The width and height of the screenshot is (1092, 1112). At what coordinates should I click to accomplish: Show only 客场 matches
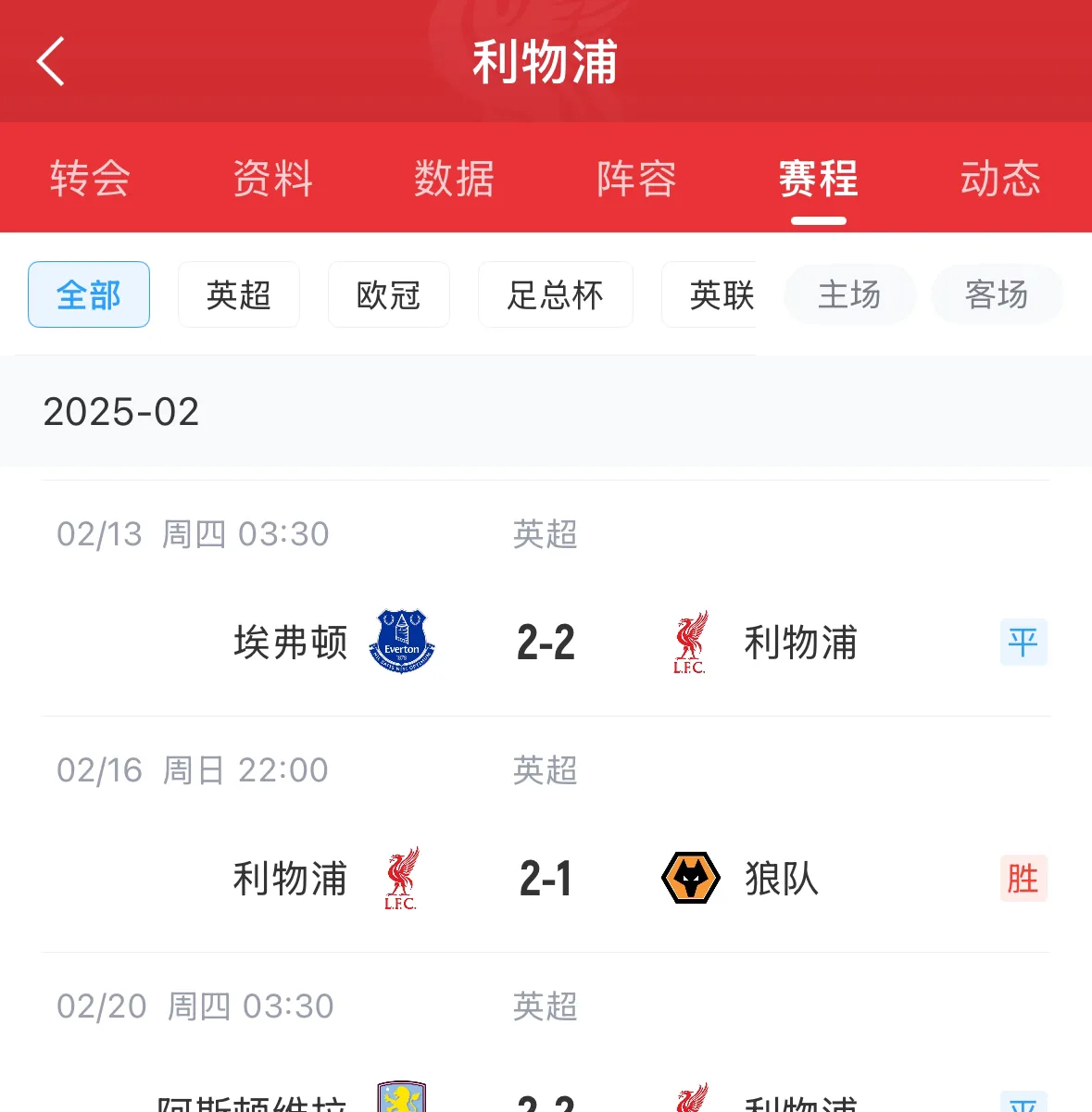997,295
